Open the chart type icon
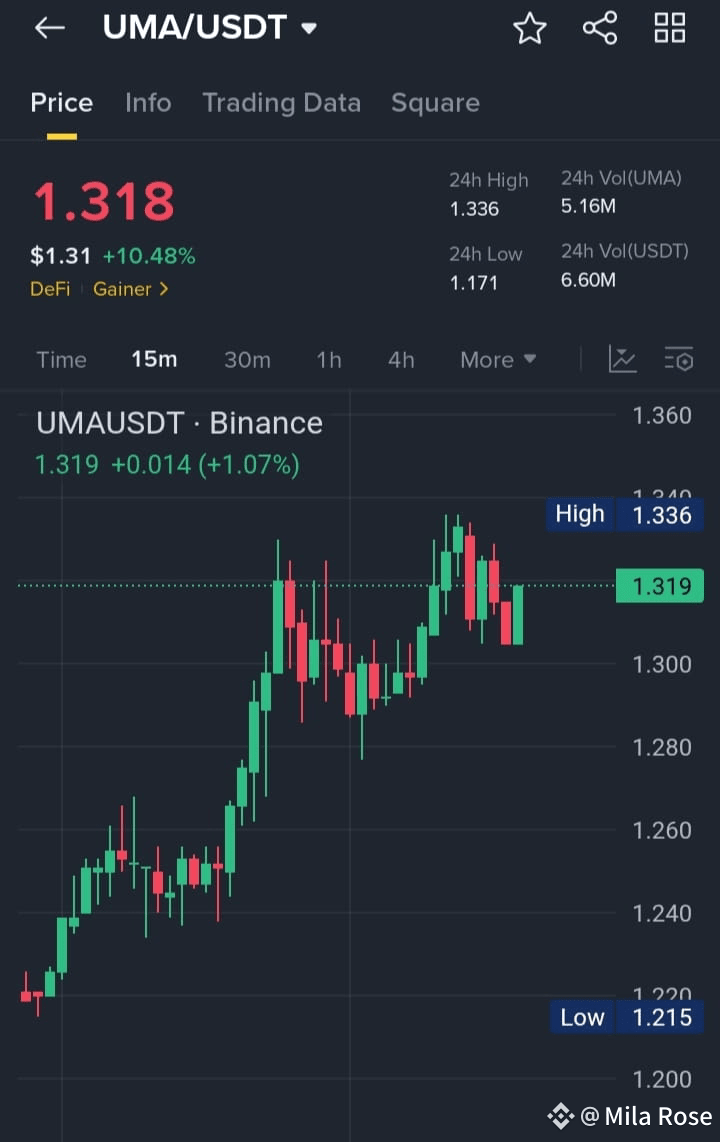The image size is (720, 1142). coord(622,359)
